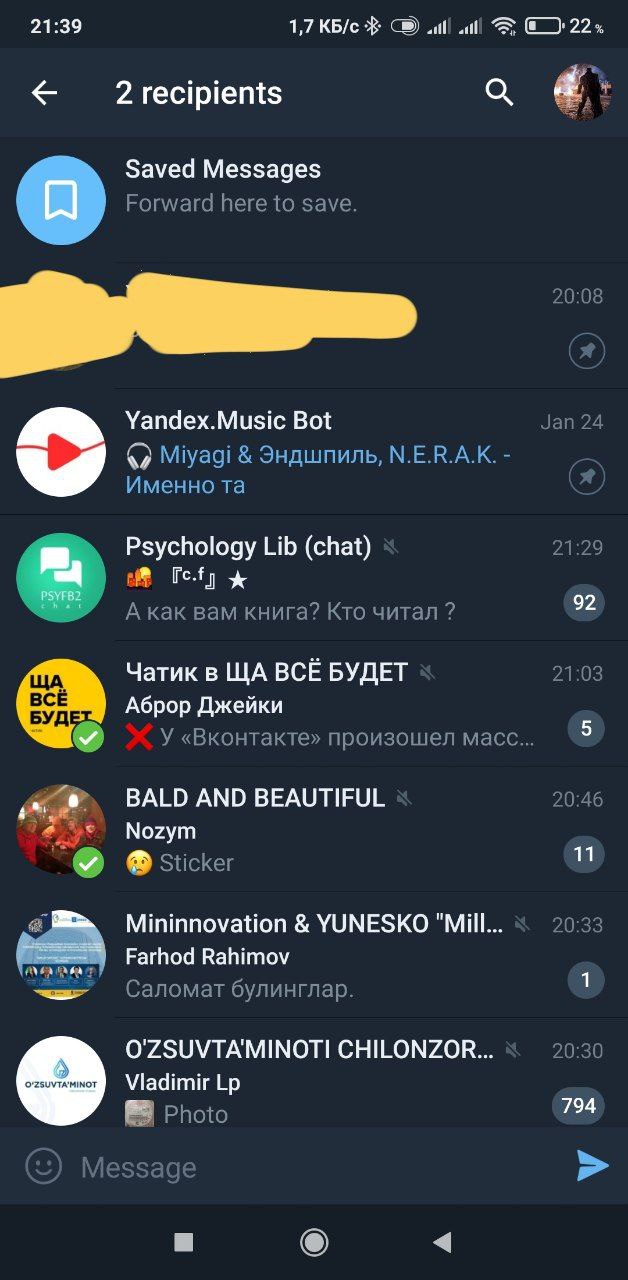
Task: Pick the BALD AND BEAUTIFUL chat
Action: tap(300, 830)
